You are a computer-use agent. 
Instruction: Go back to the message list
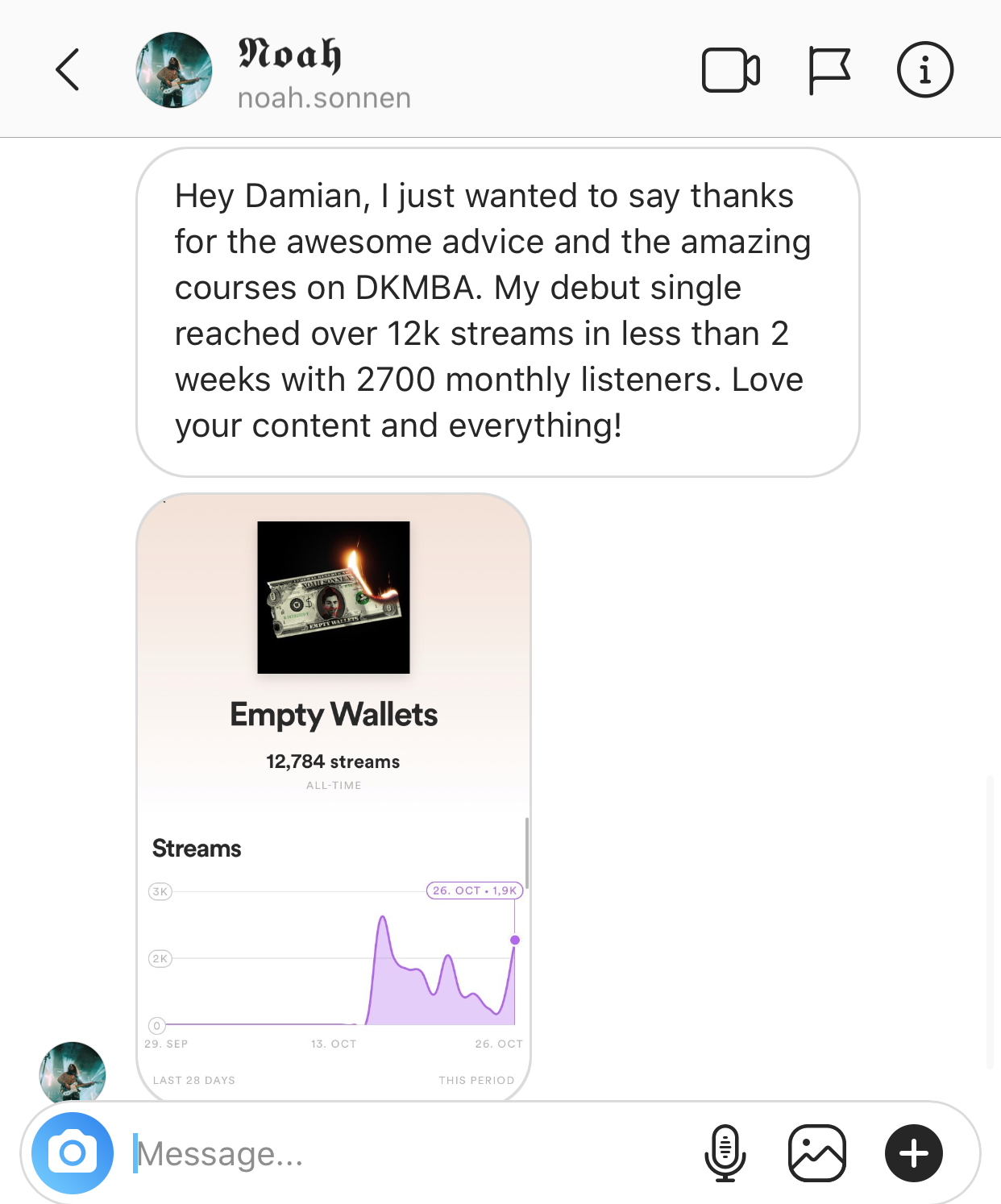[68, 70]
